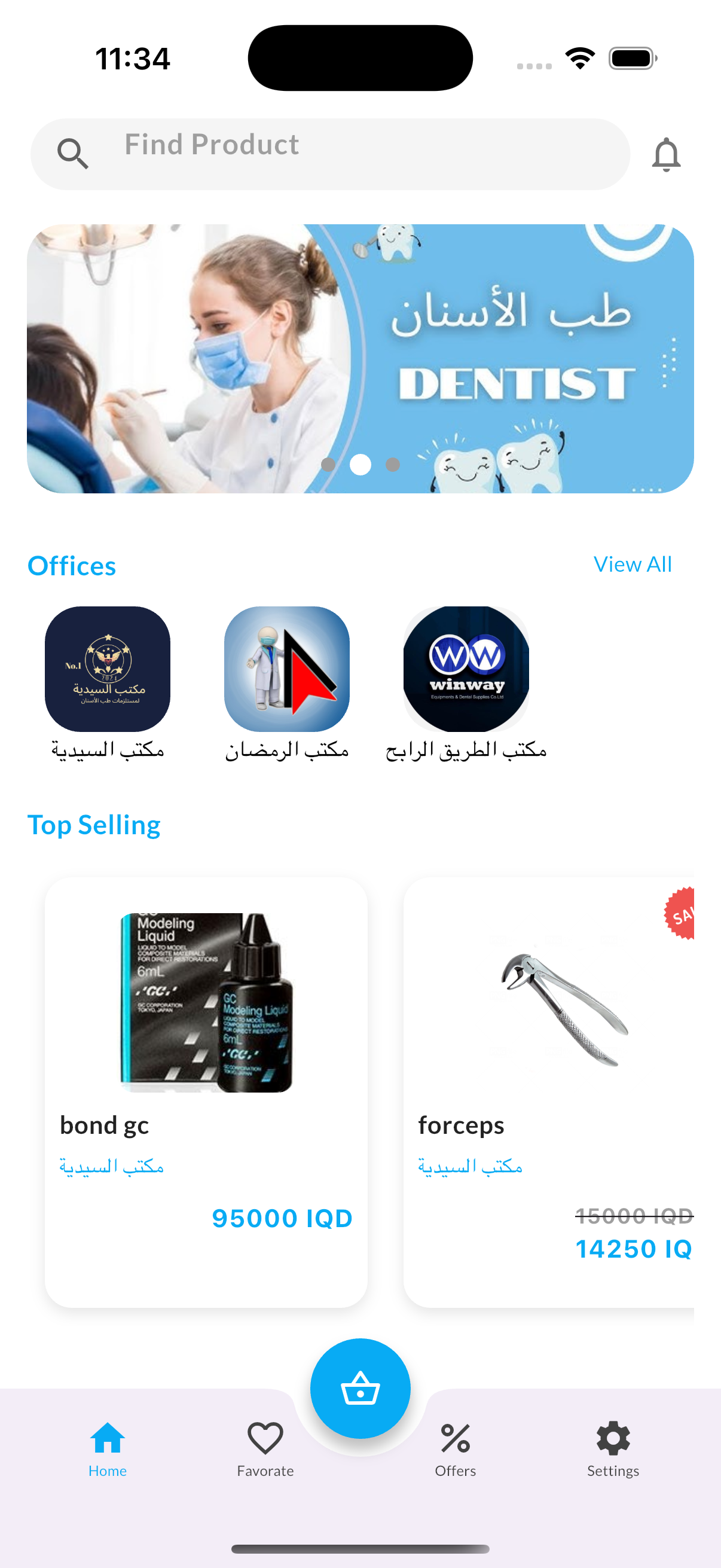Switch to the Settings tab

pos(613,1448)
